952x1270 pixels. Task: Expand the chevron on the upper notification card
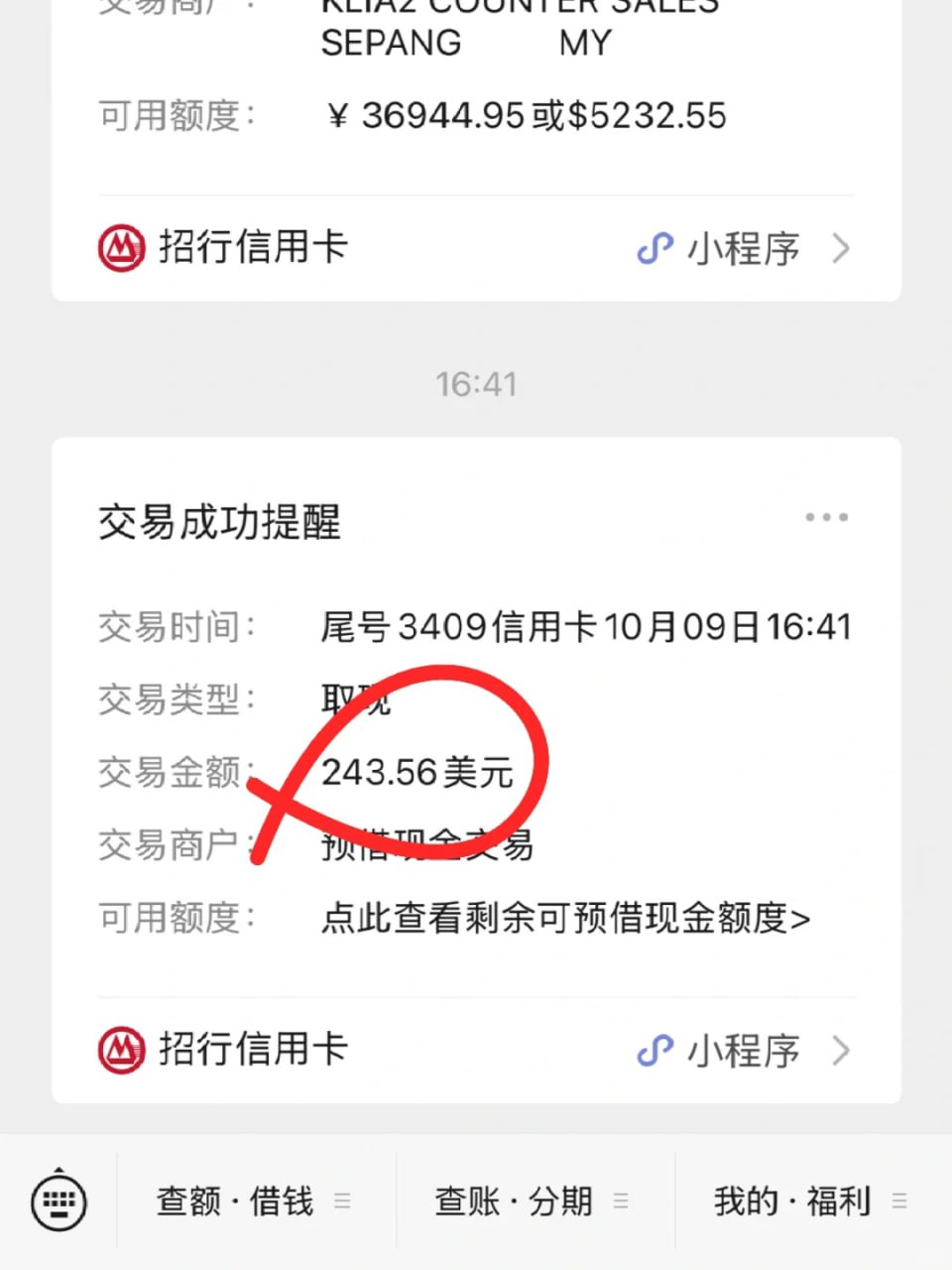(x=842, y=248)
